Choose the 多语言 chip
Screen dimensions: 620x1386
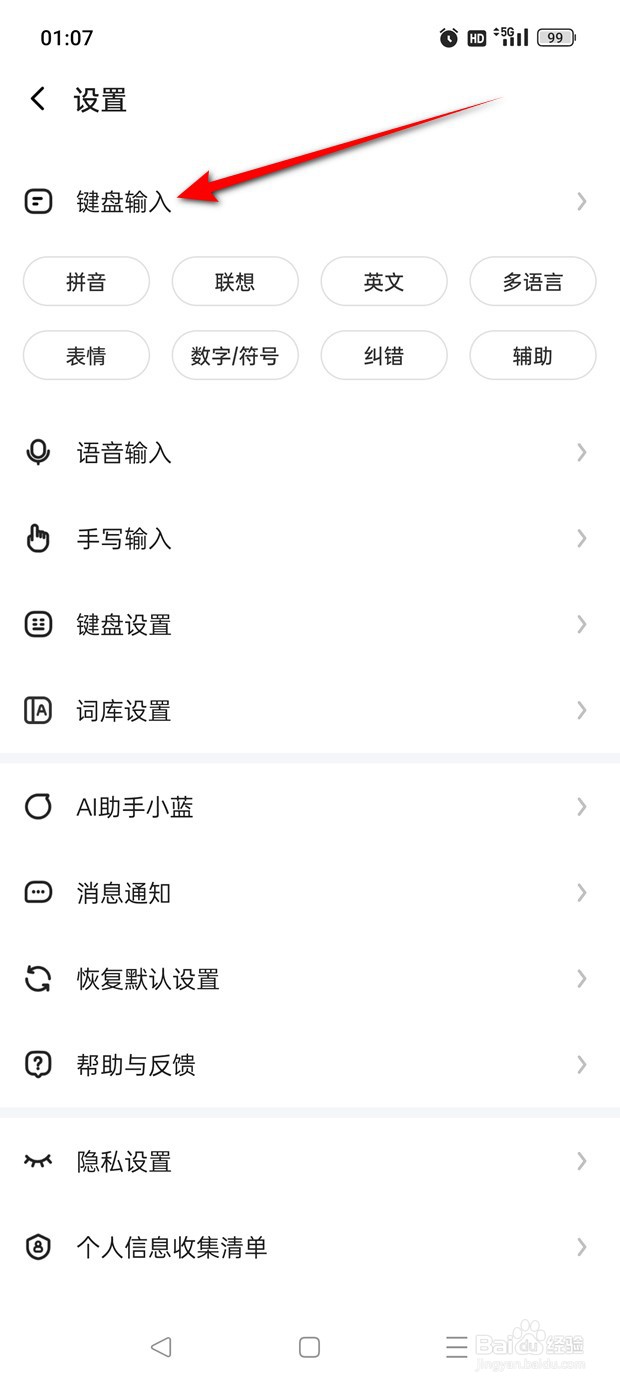click(532, 282)
